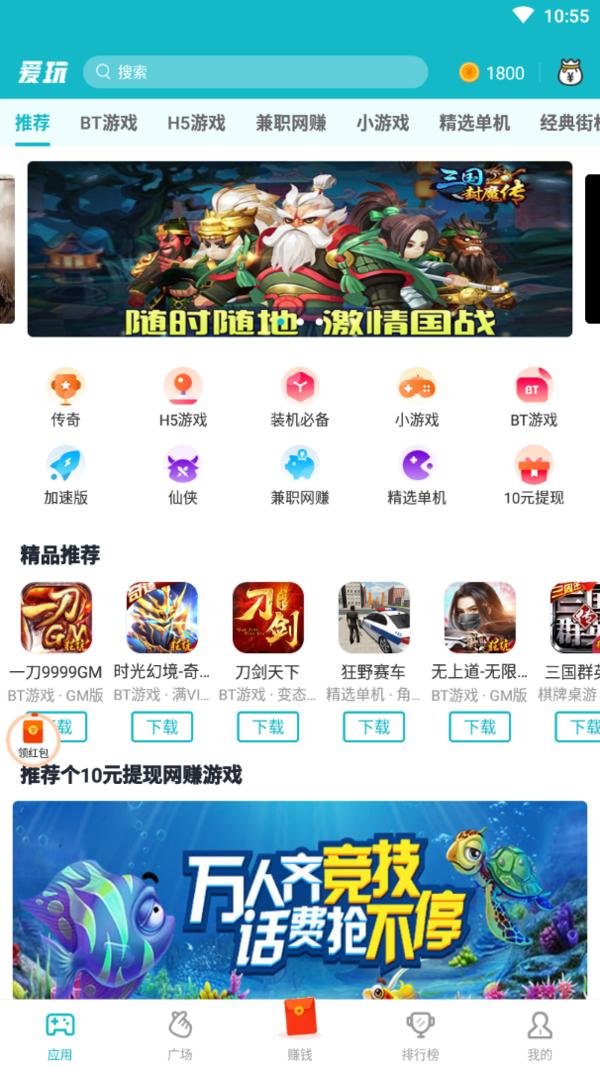Image resolution: width=600 pixels, height=1069 pixels.
Task: Open the 1800 coin balance
Action: (x=492, y=72)
